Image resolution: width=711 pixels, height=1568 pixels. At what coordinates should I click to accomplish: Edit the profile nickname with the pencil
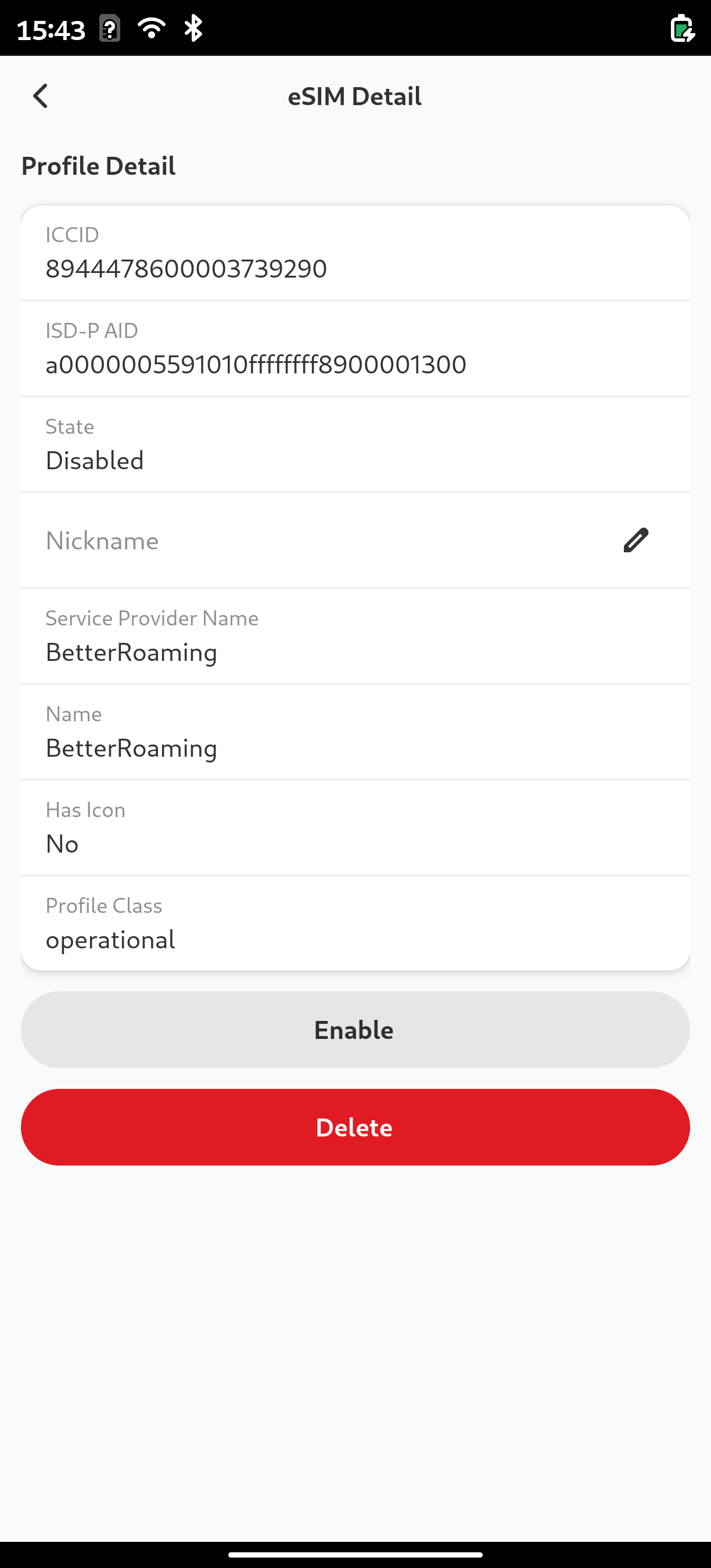[x=635, y=540]
